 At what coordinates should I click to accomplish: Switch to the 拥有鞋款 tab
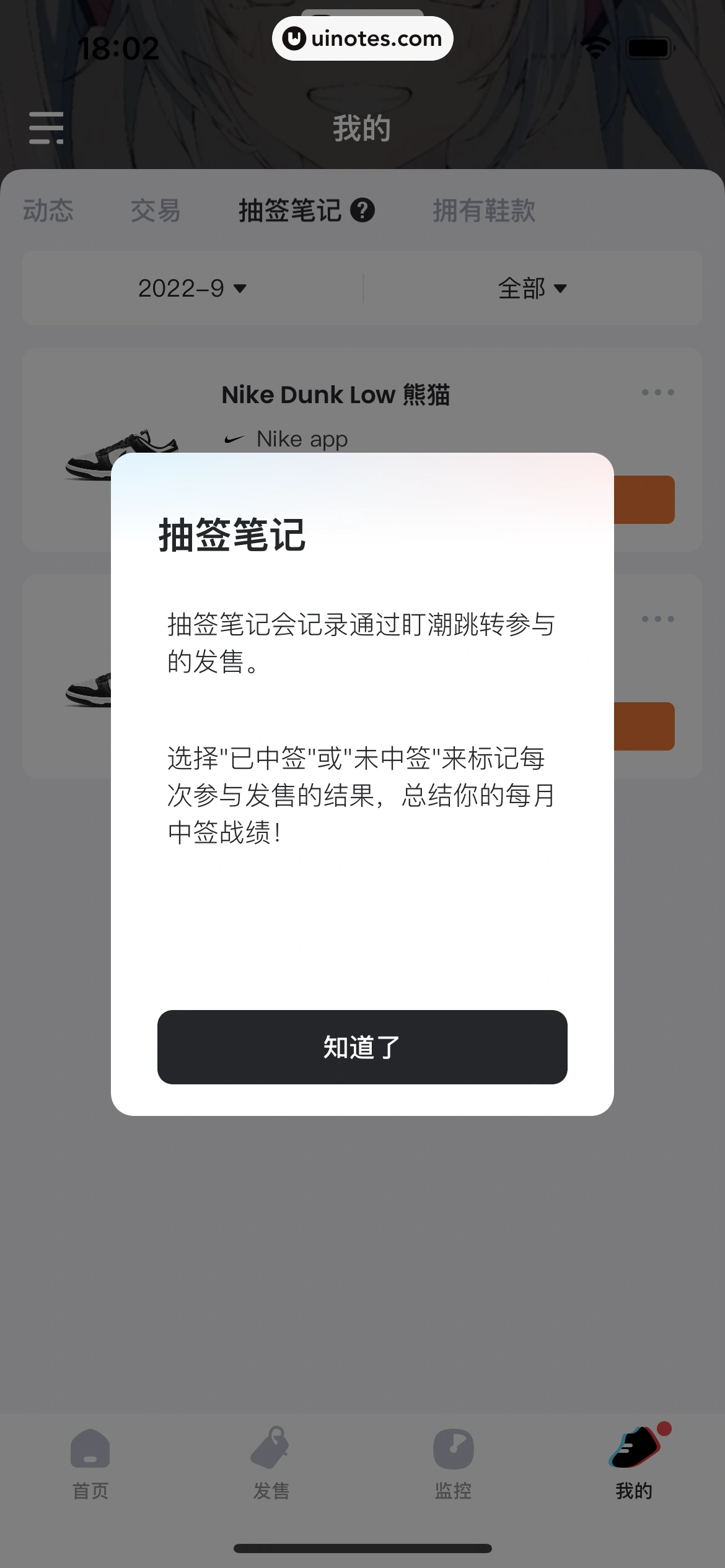(484, 211)
